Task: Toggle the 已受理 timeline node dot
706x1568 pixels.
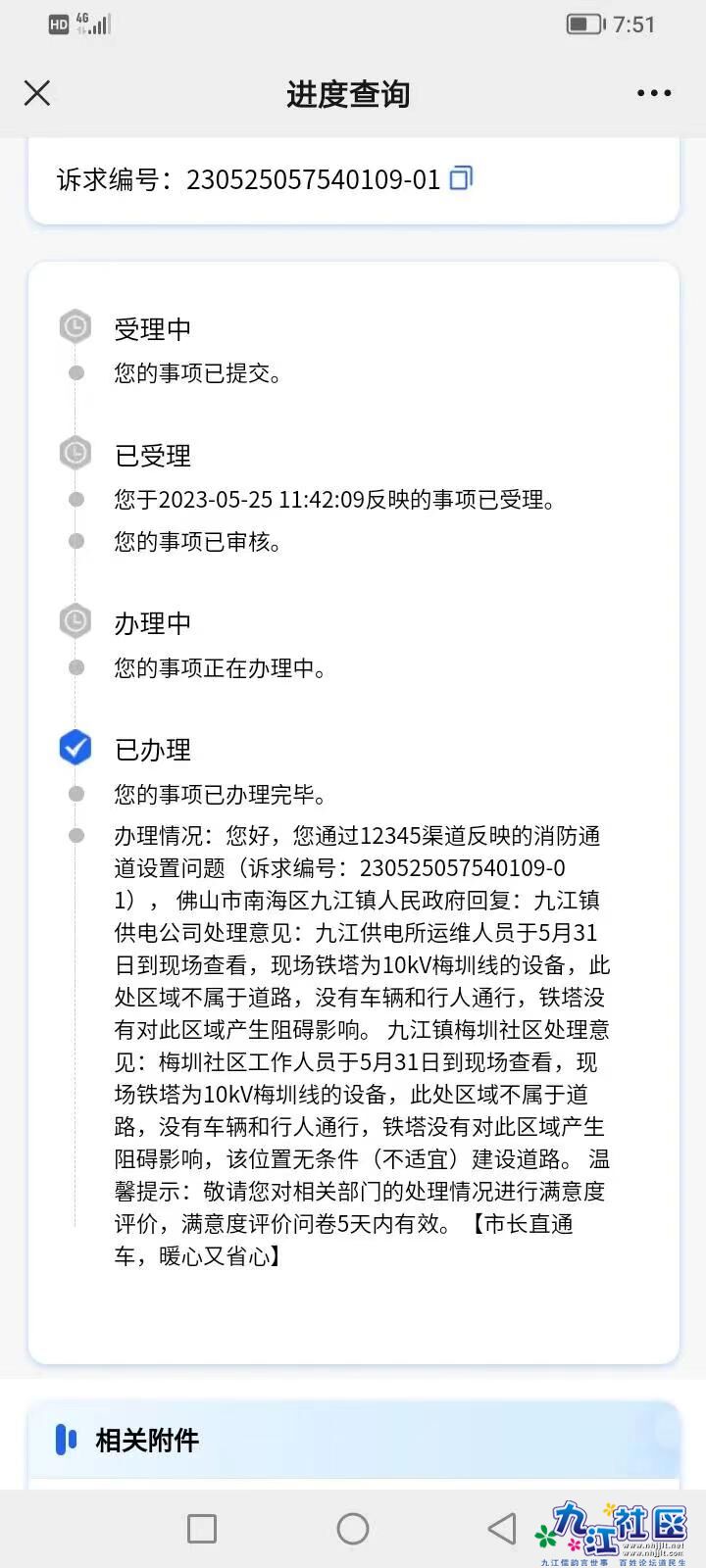Action: click(x=75, y=498)
